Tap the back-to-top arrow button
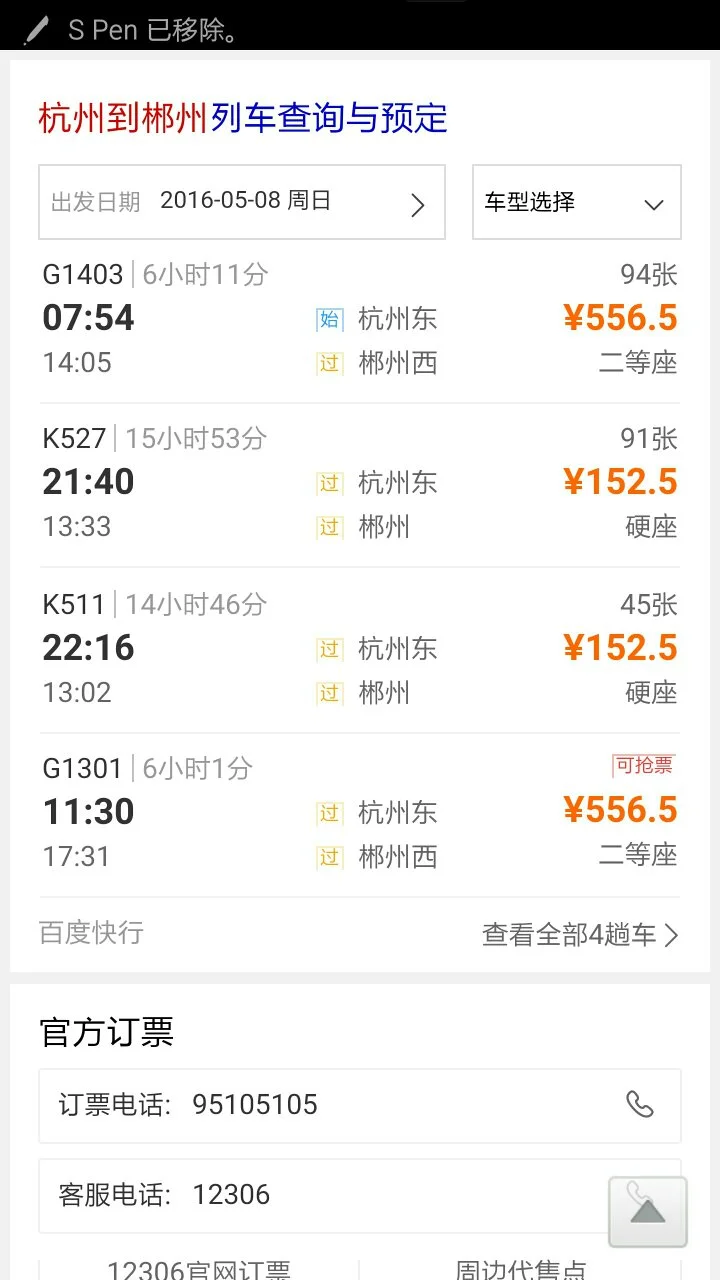Screen dimensions: 720x1280 click(x=648, y=1210)
